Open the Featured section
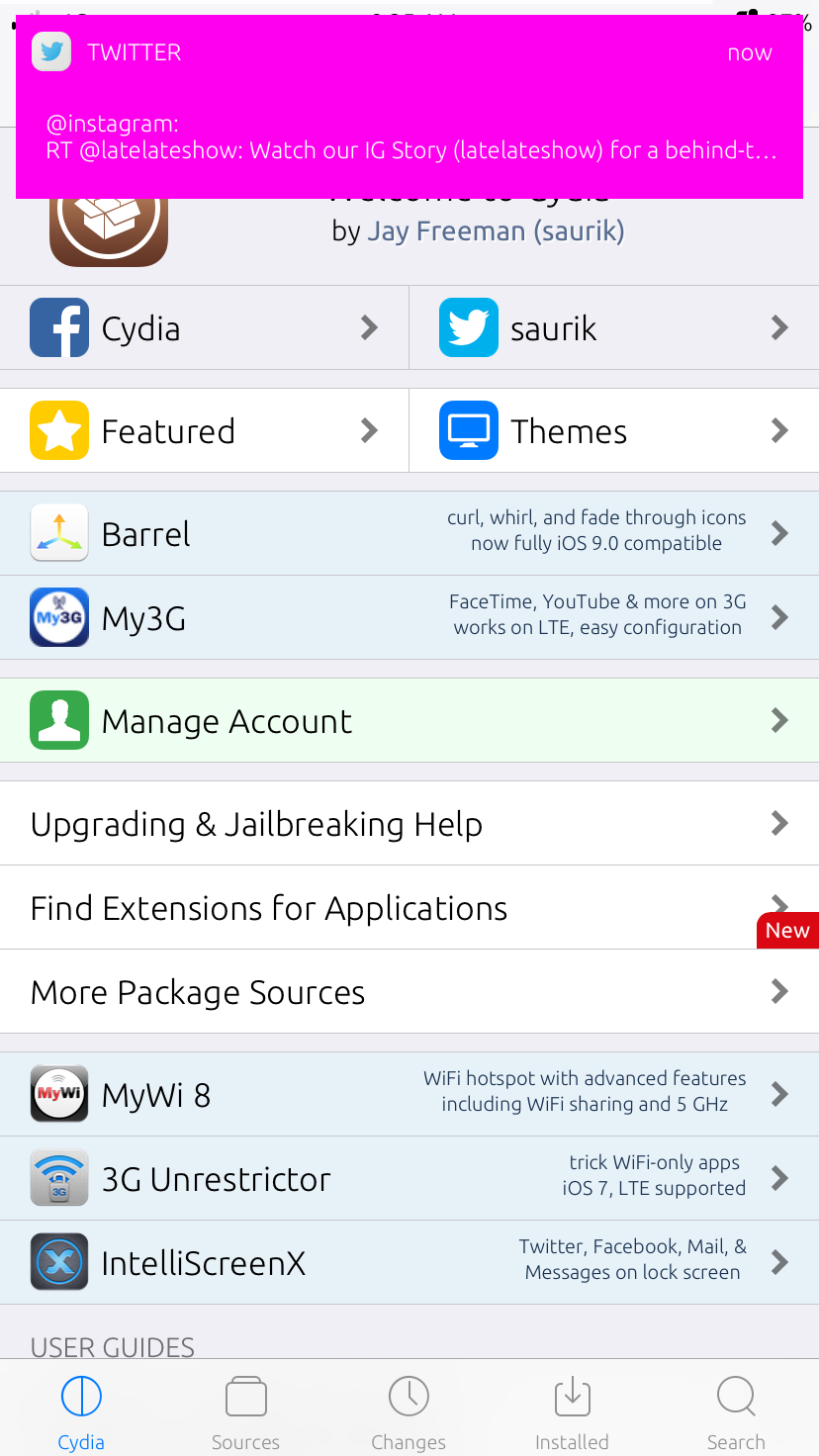Viewport: 819px width, 1456px height. pos(204,430)
